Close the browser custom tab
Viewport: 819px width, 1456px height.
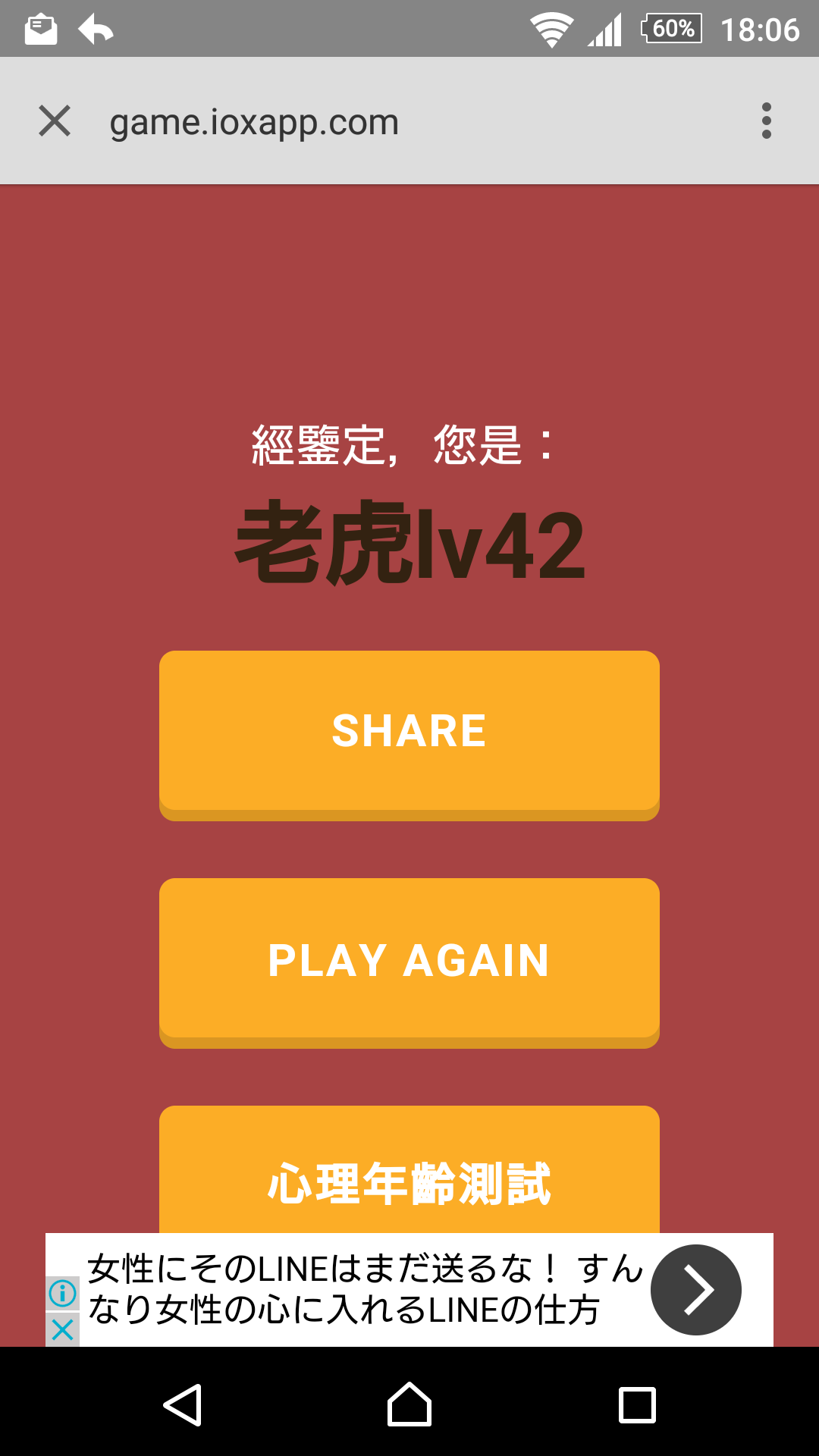pos(55,121)
